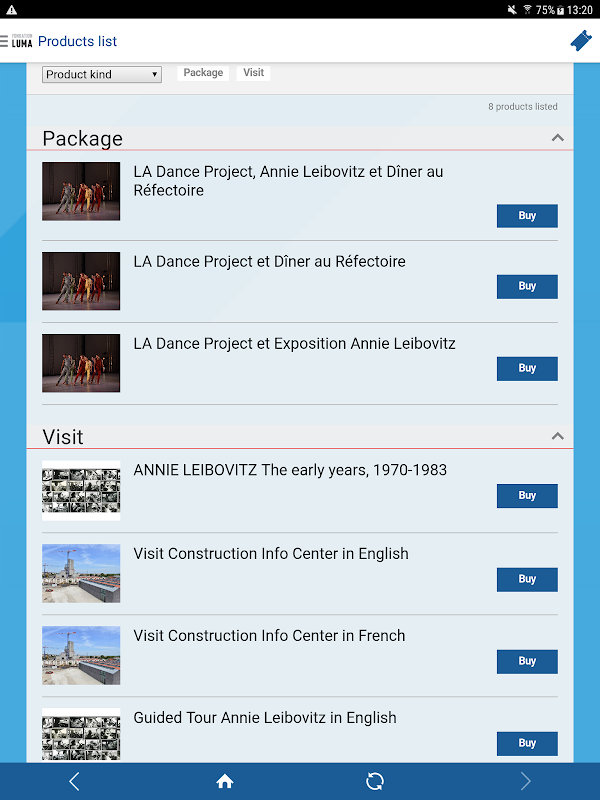The height and width of the screenshot is (800, 600).
Task: Buy Guided Tour Annie Leibovitz in English
Action: pyautogui.click(x=527, y=743)
